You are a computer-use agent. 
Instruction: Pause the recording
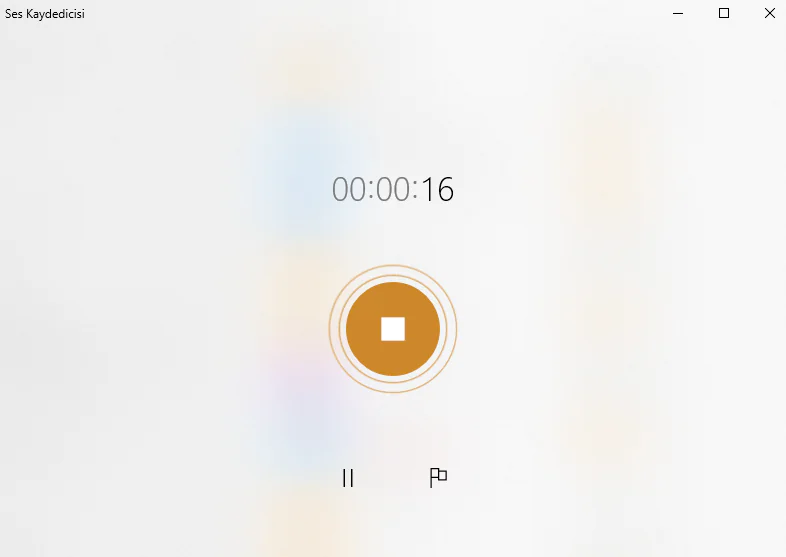click(348, 478)
